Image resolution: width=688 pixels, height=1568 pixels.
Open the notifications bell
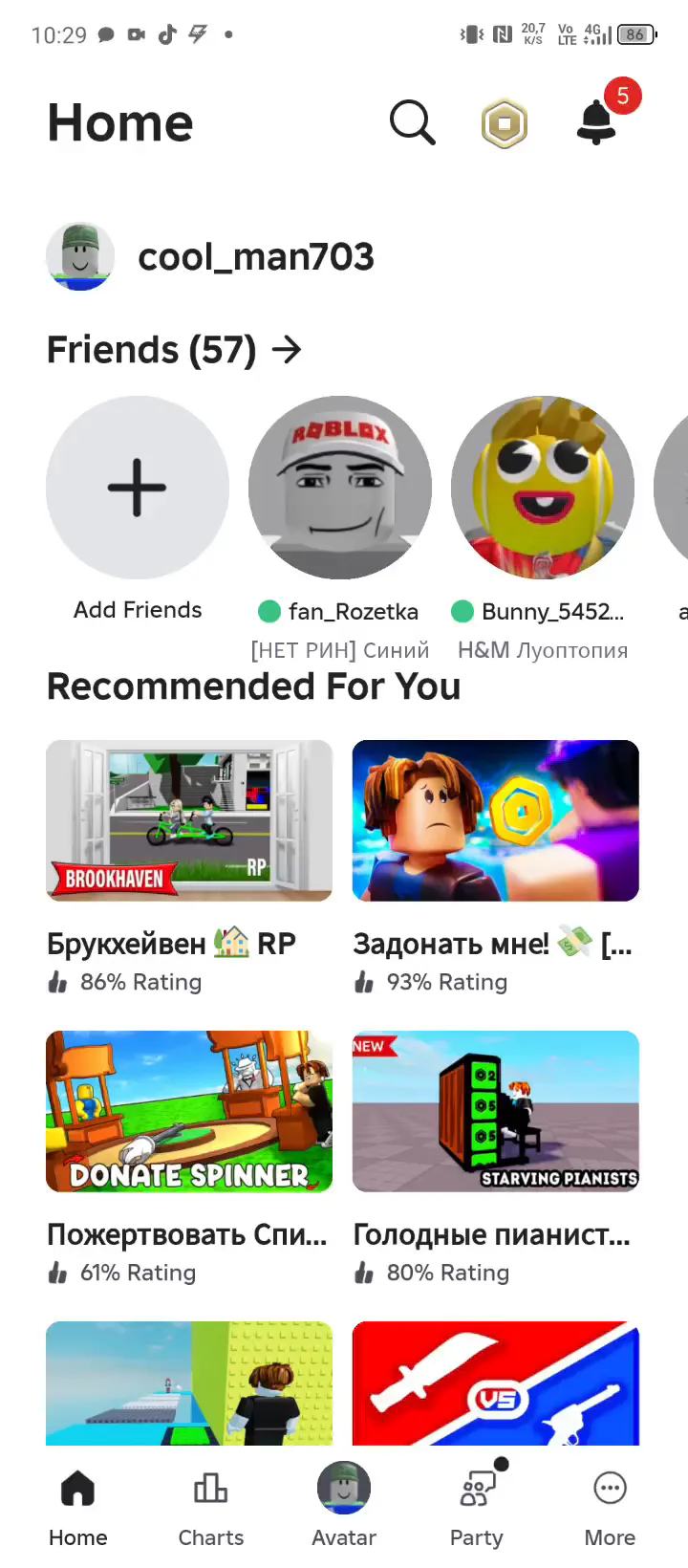597,122
